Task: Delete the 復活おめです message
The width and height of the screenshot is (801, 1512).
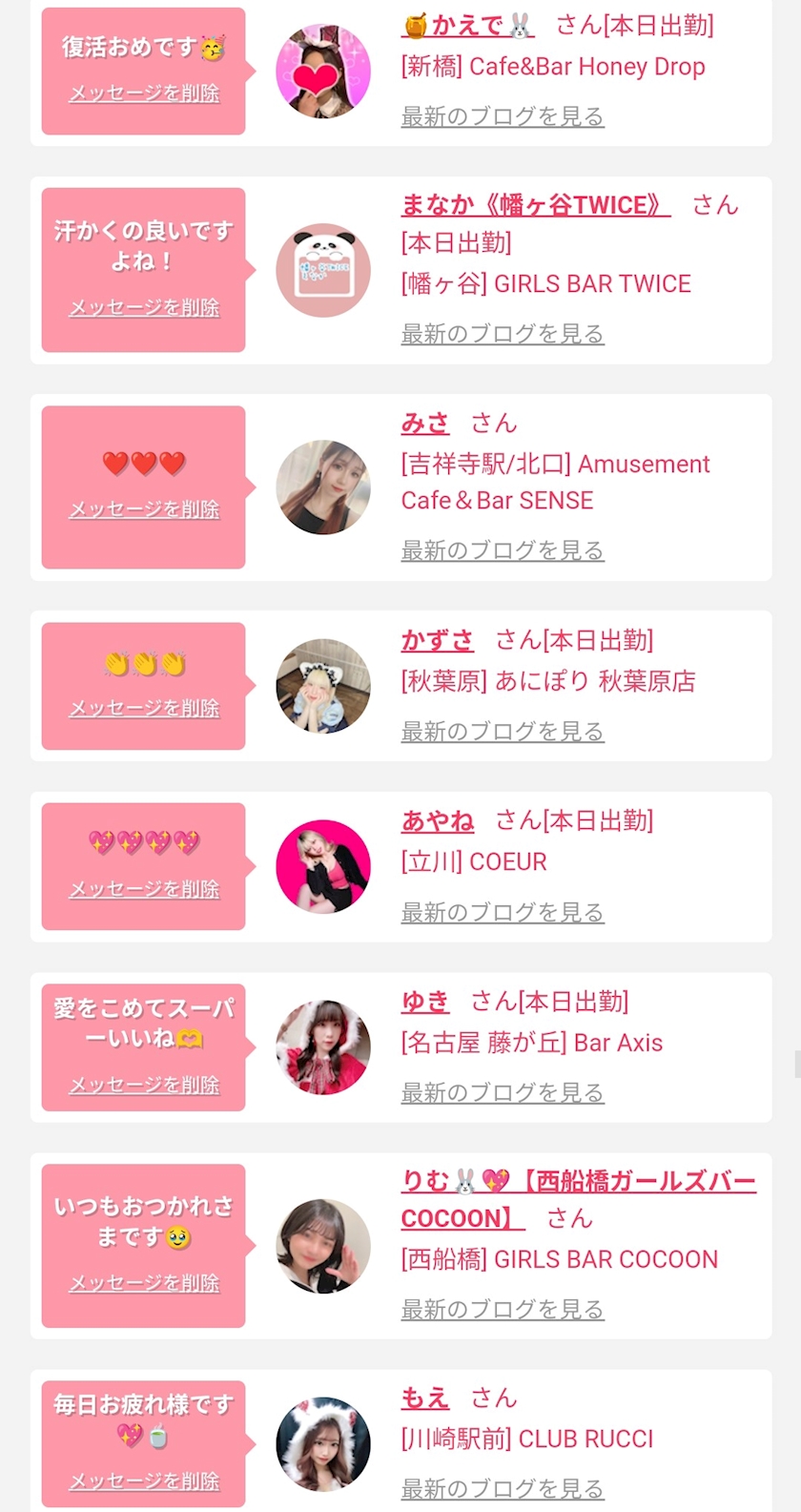Action: pos(144,93)
